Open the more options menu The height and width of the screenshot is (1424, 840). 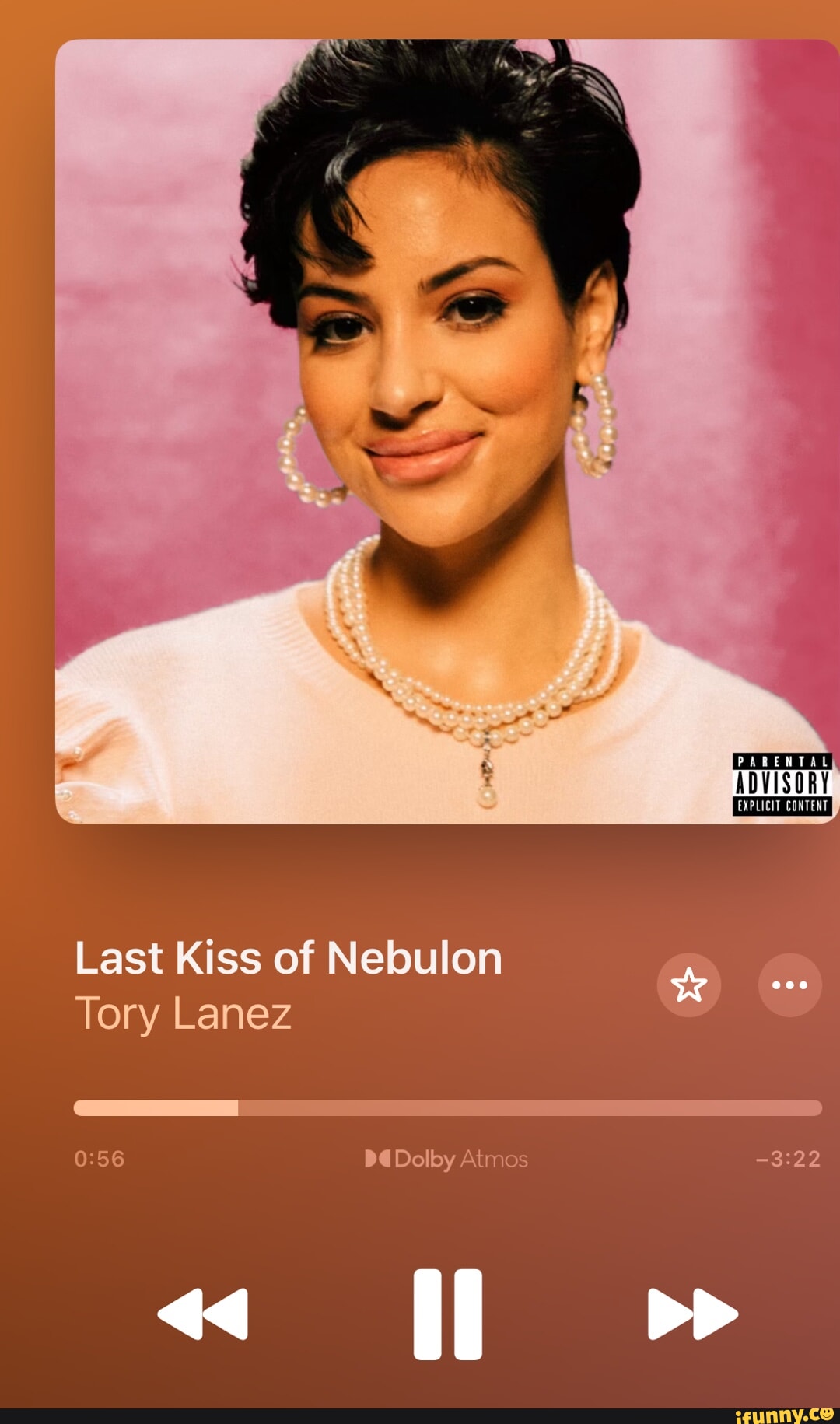pyautogui.click(x=789, y=985)
